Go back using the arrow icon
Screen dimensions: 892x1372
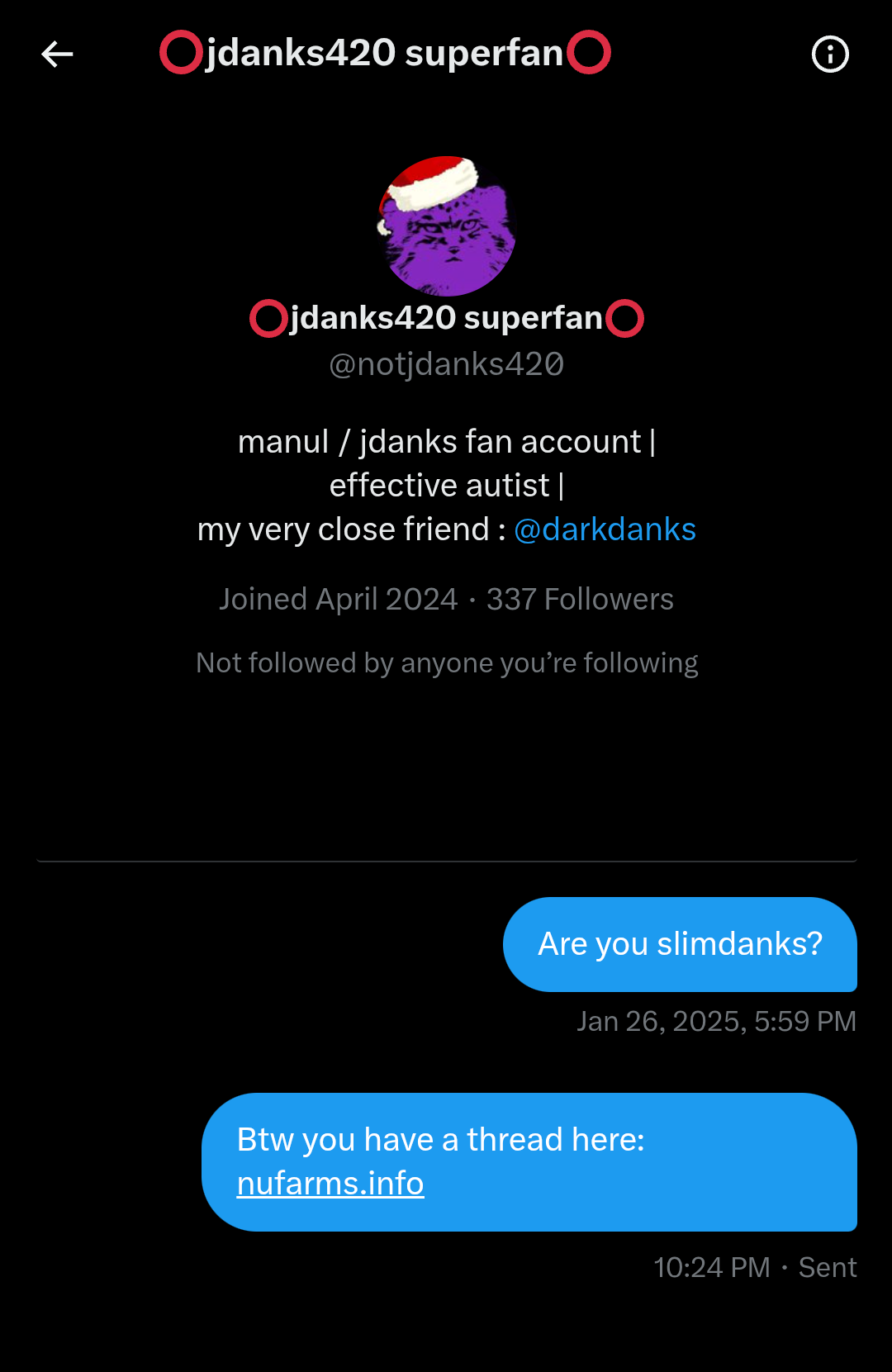point(57,55)
